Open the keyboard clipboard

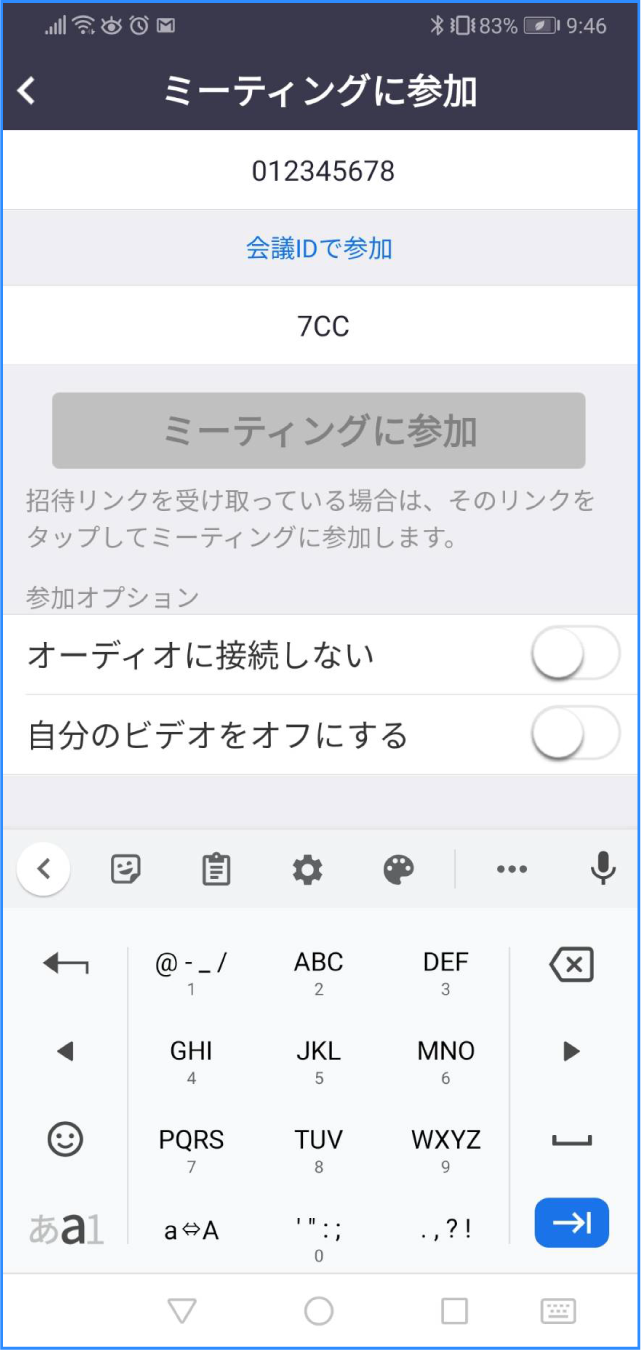(216, 869)
